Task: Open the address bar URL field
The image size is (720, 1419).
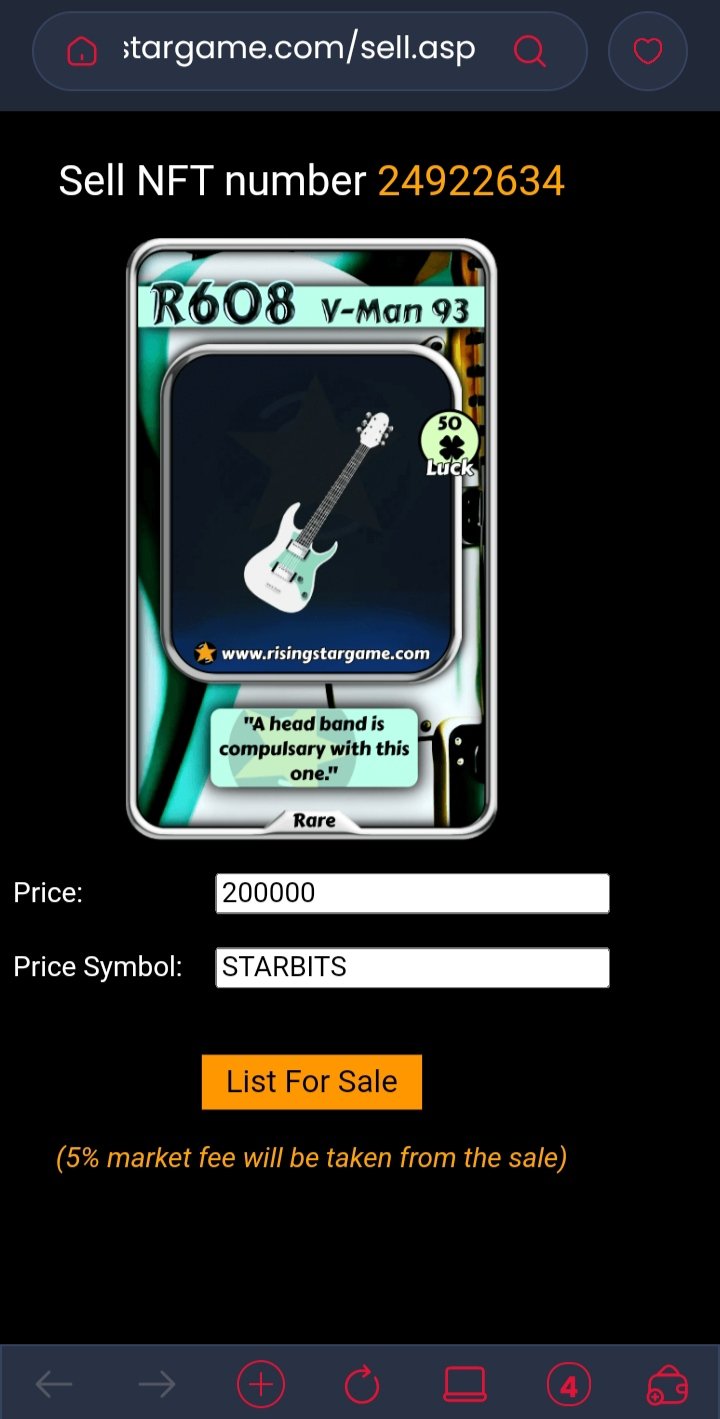Action: click(x=299, y=49)
